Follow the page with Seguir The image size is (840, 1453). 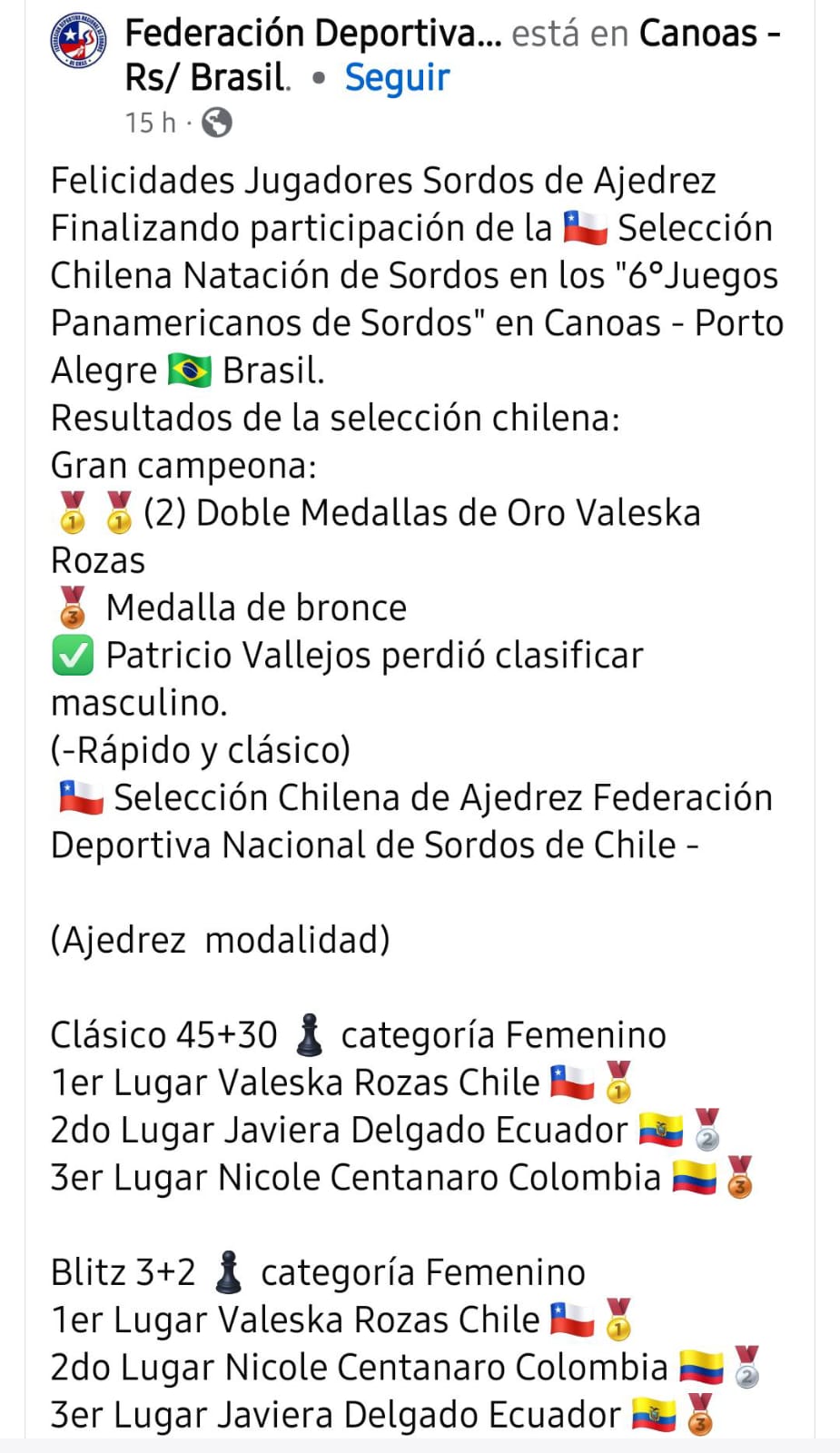[397, 78]
